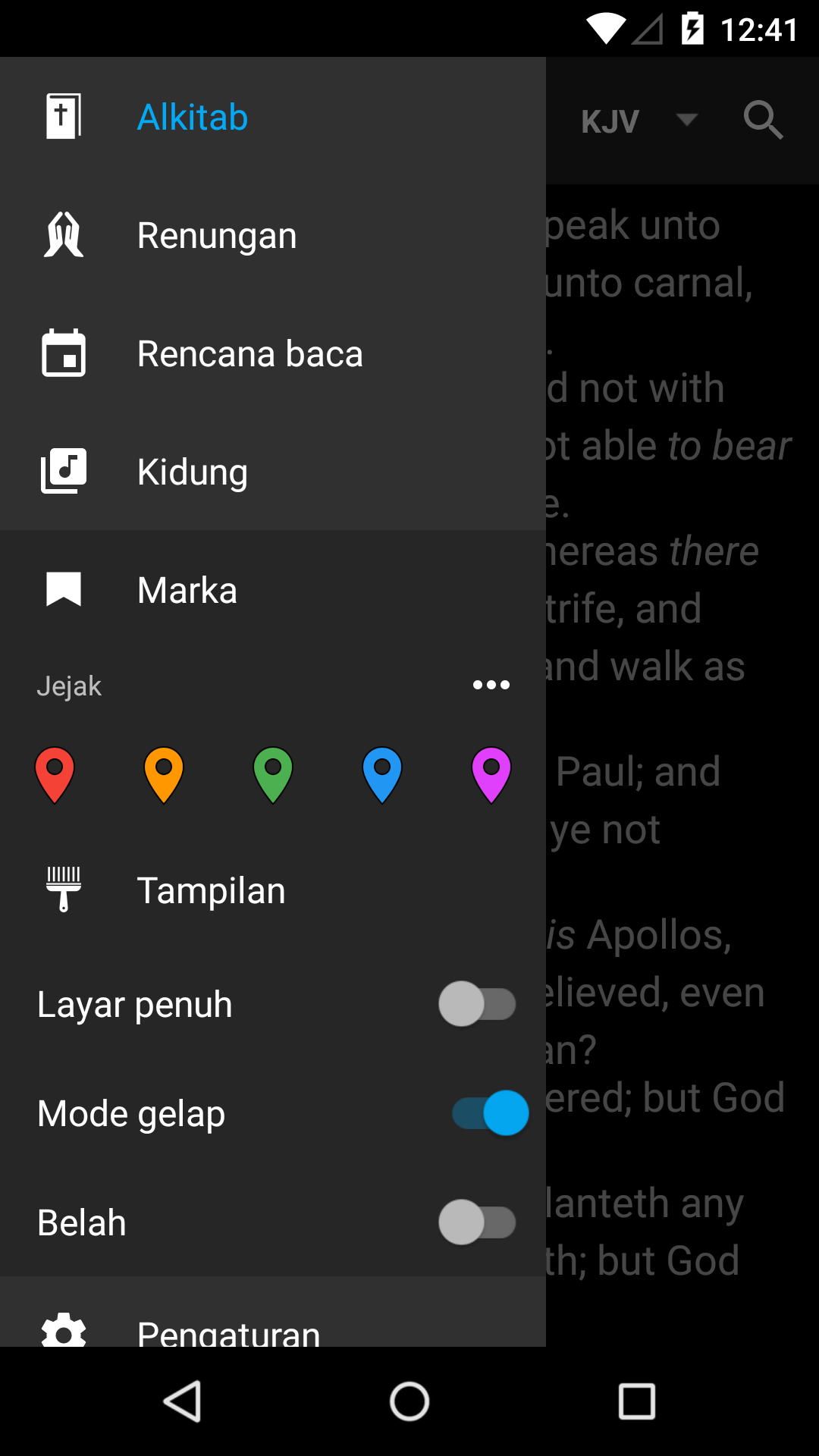Toggle the Belah split switch
Screen dimensions: 819x1456
[x=477, y=1222]
